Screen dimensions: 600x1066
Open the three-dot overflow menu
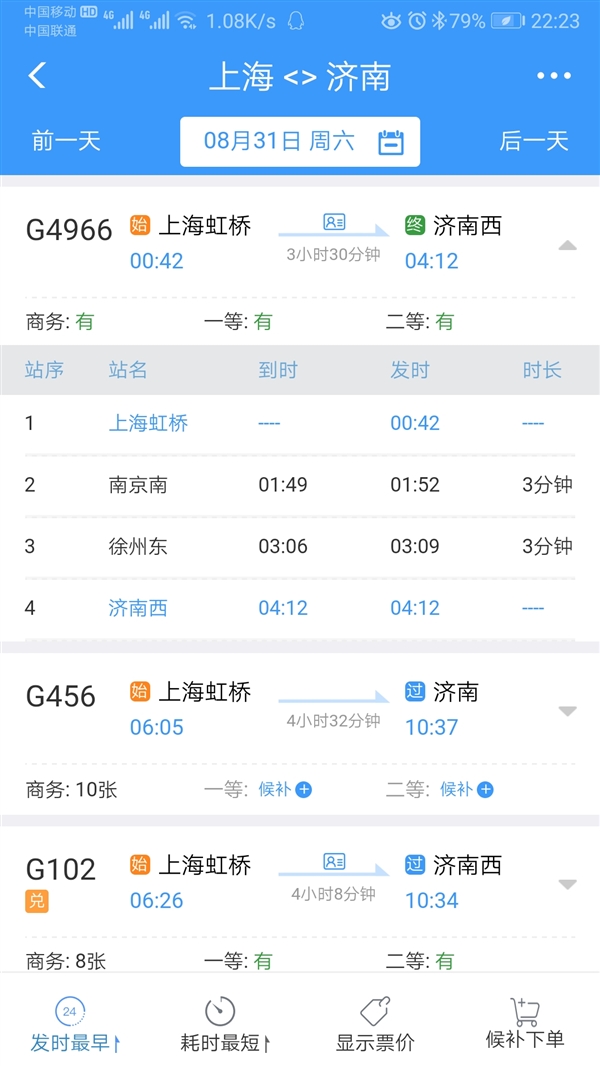tap(553, 76)
